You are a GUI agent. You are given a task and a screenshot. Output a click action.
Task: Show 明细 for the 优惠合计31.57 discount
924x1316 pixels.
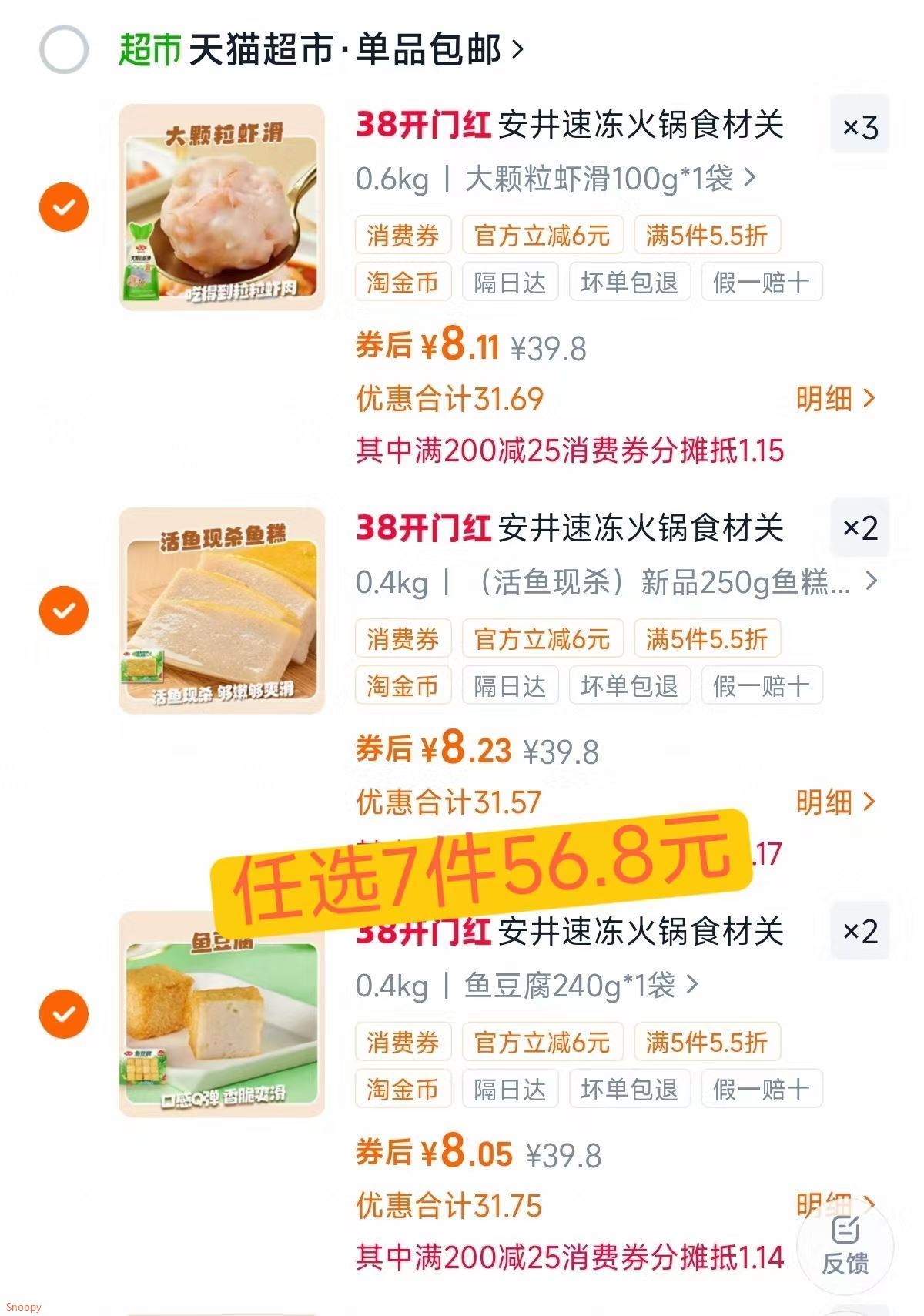835,802
